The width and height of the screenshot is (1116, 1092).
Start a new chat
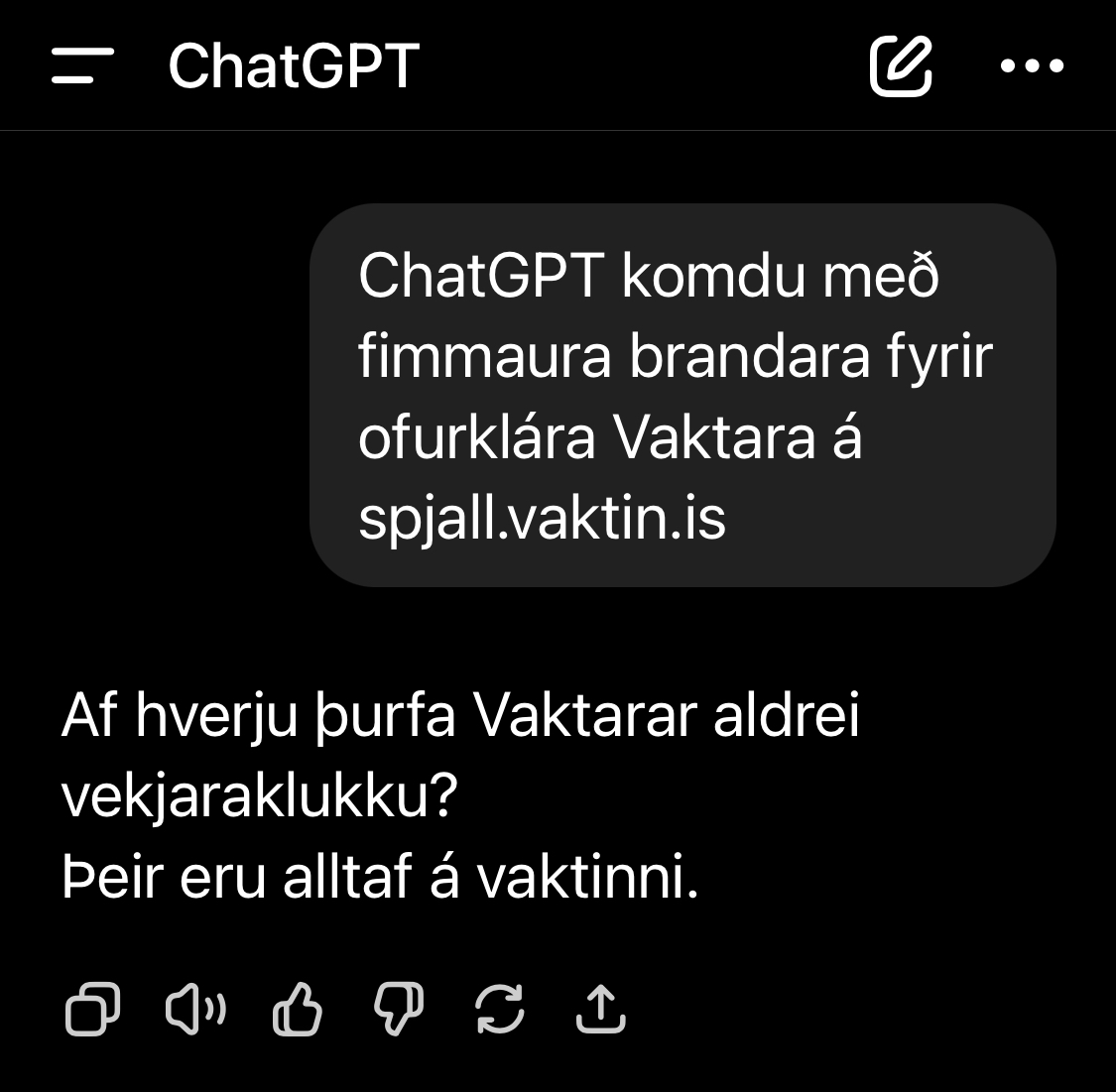[901, 66]
